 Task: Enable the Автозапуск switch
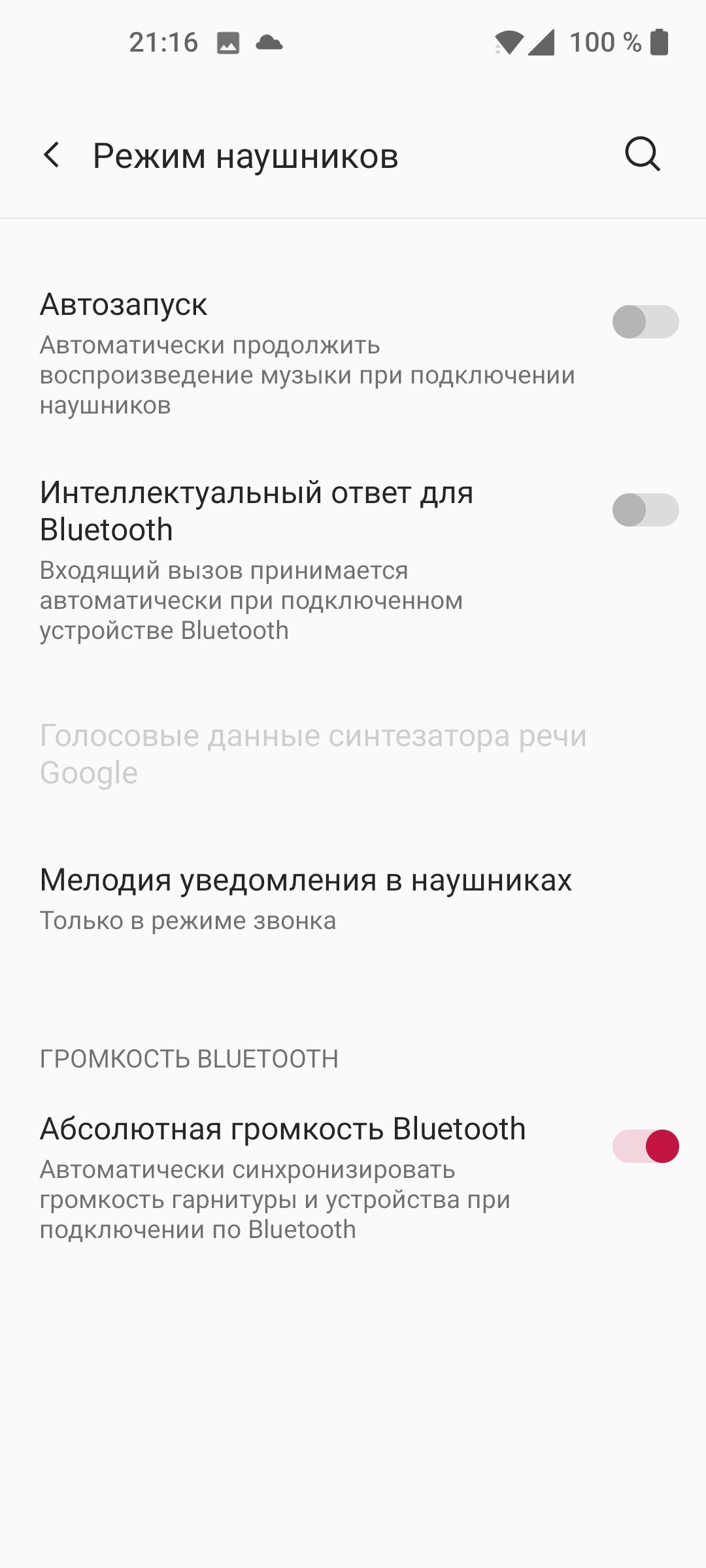click(x=645, y=321)
